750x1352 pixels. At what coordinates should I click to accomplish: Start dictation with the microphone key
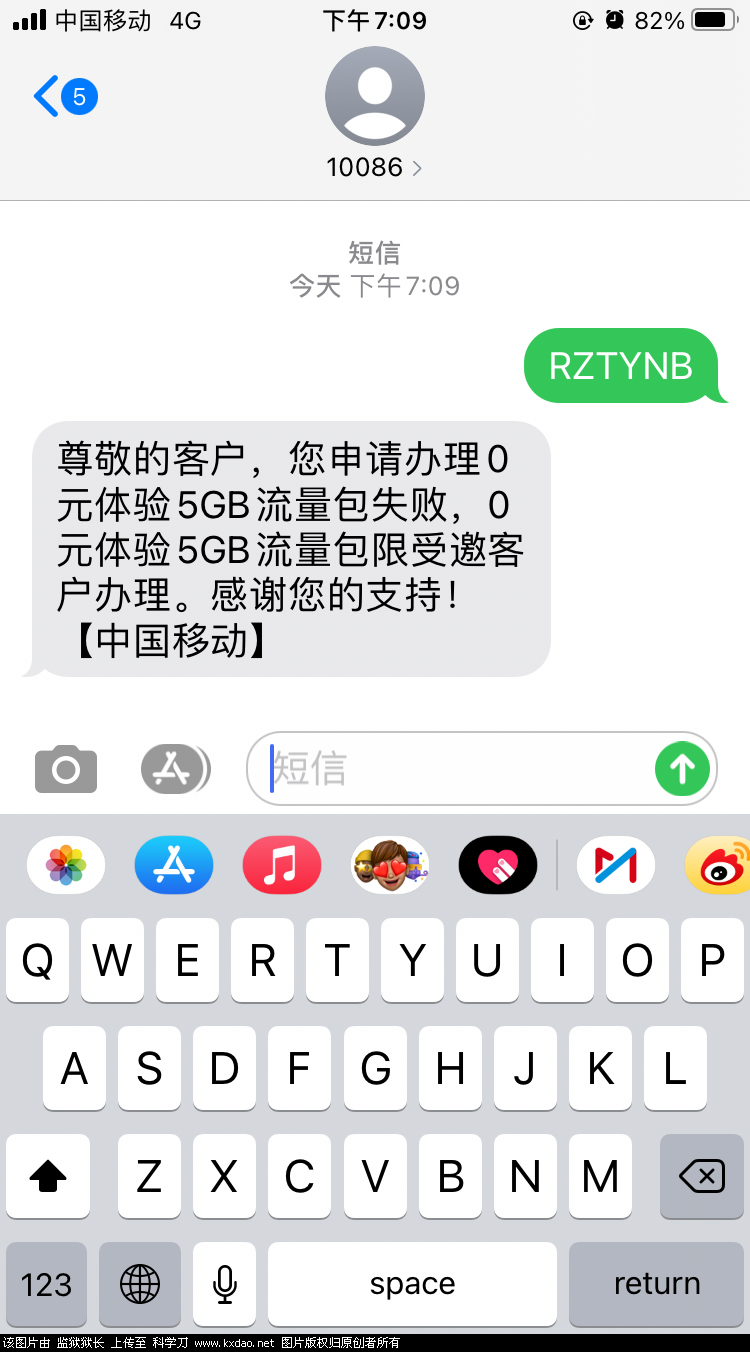[225, 1284]
